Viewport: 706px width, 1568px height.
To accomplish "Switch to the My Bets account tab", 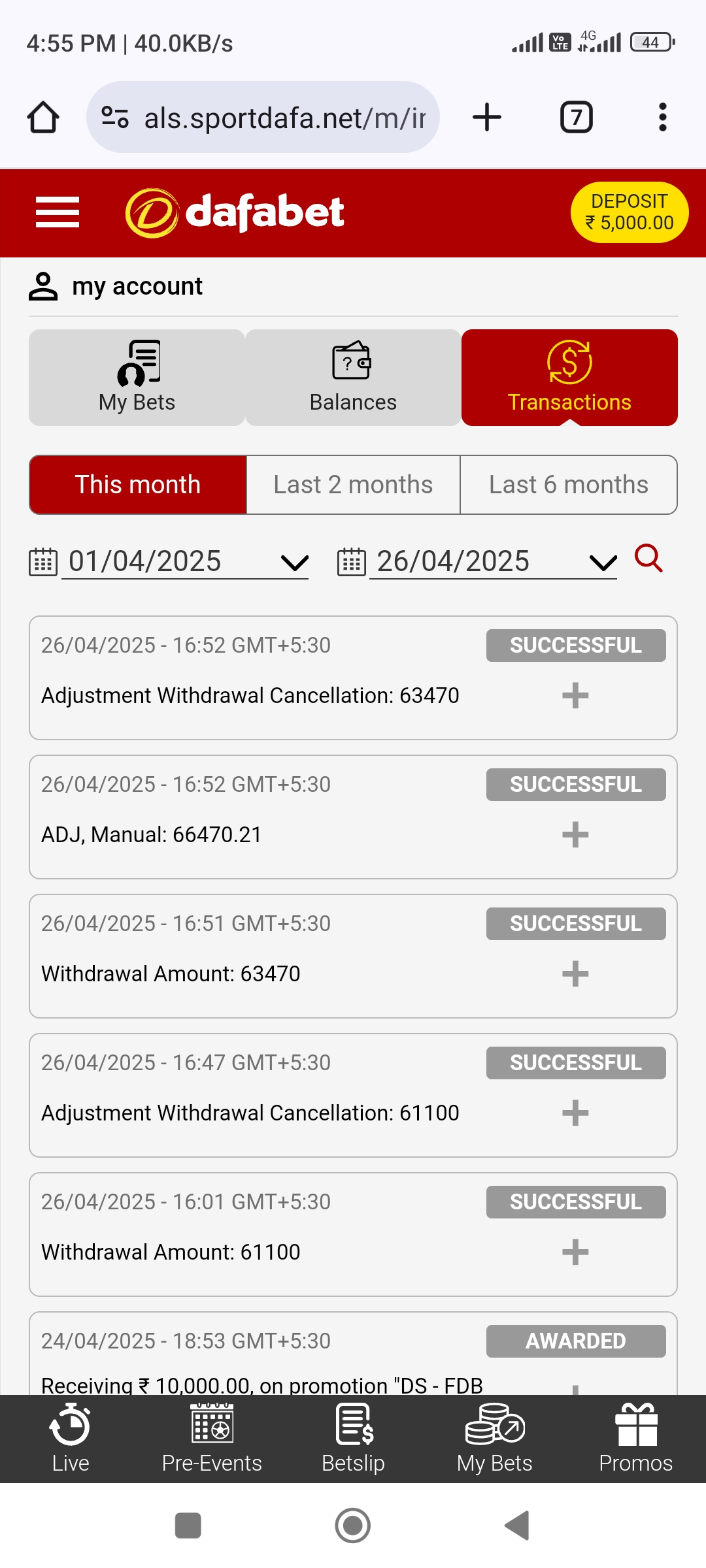I will pyautogui.click(x=137, y=378).
